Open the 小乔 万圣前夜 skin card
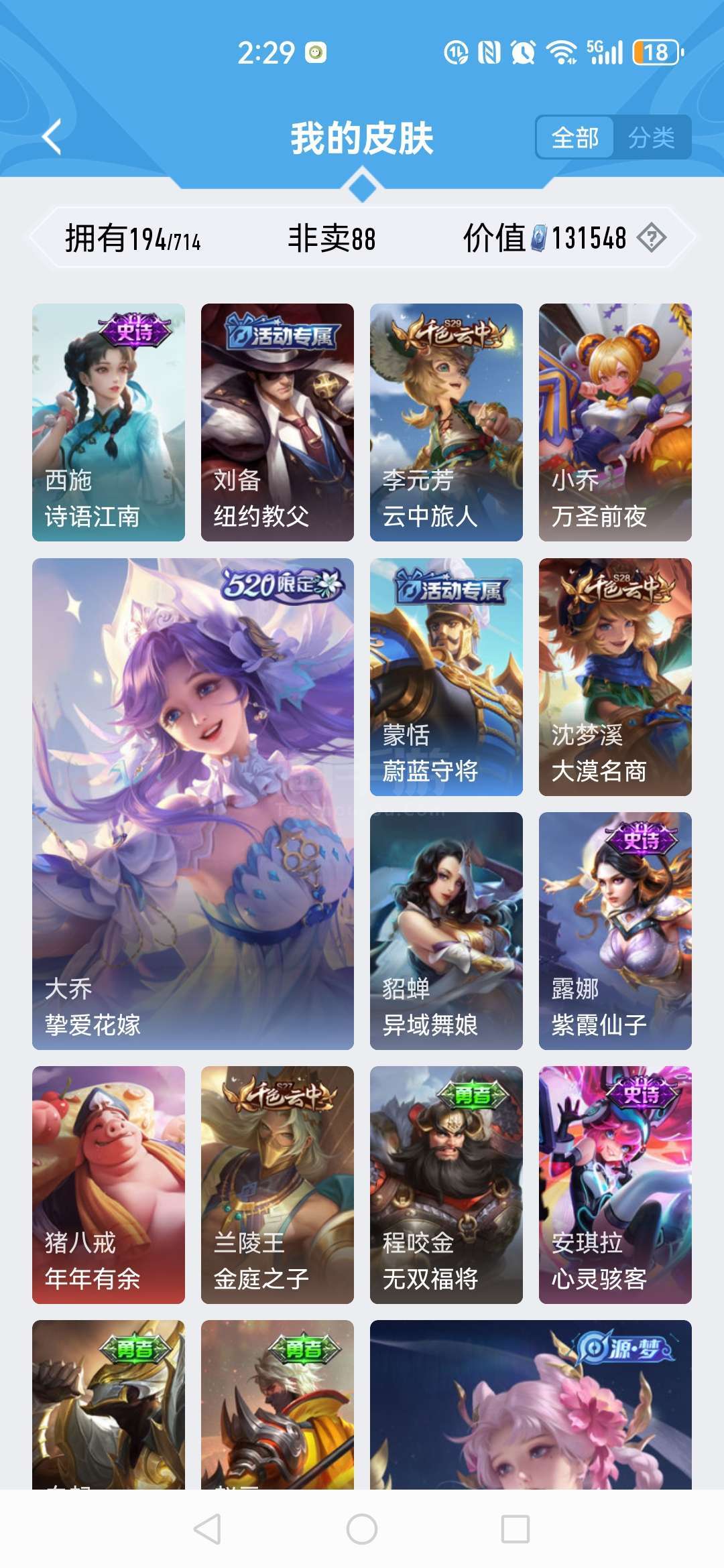 click(x=615, y=422)
